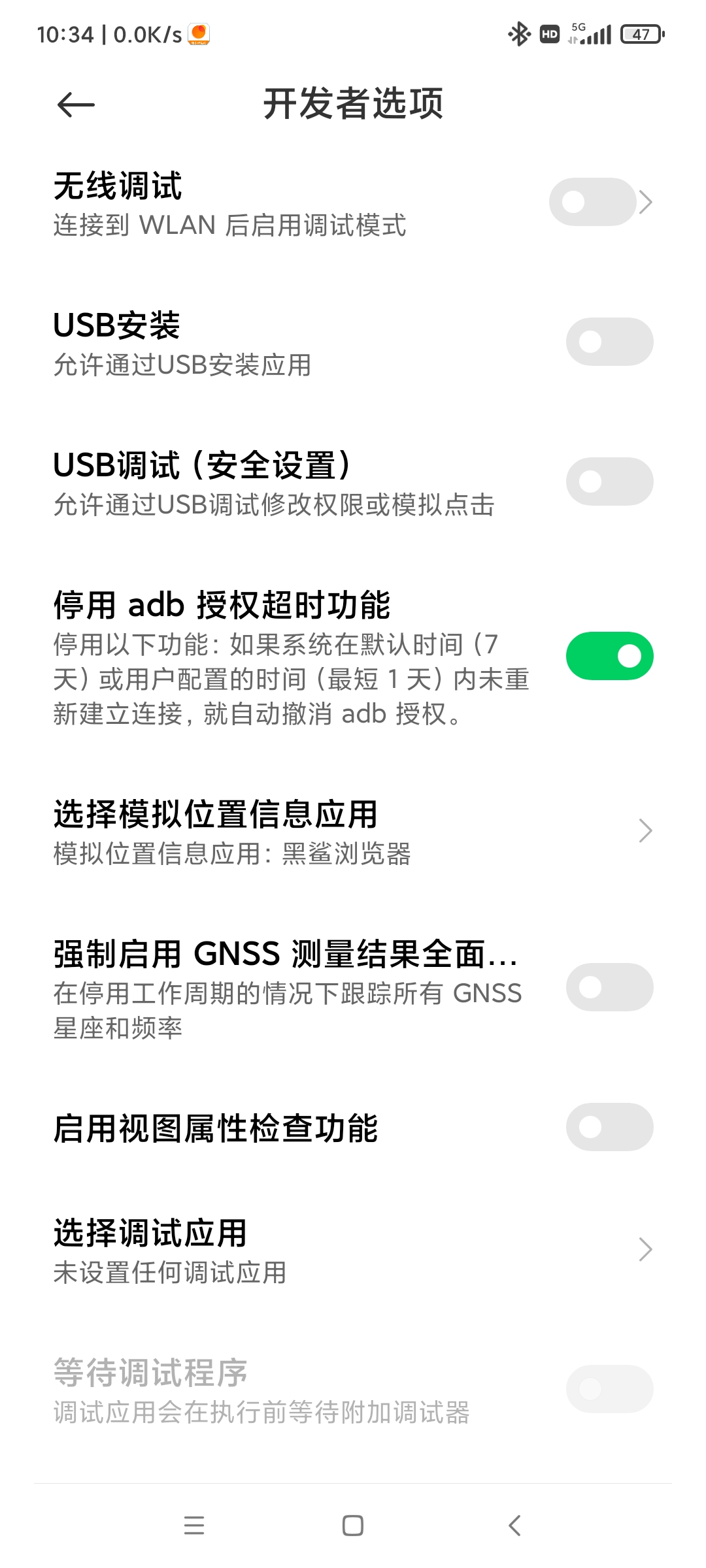
Task: Open 选择模拟位置信息应用
Action: [x=353, y=831]
